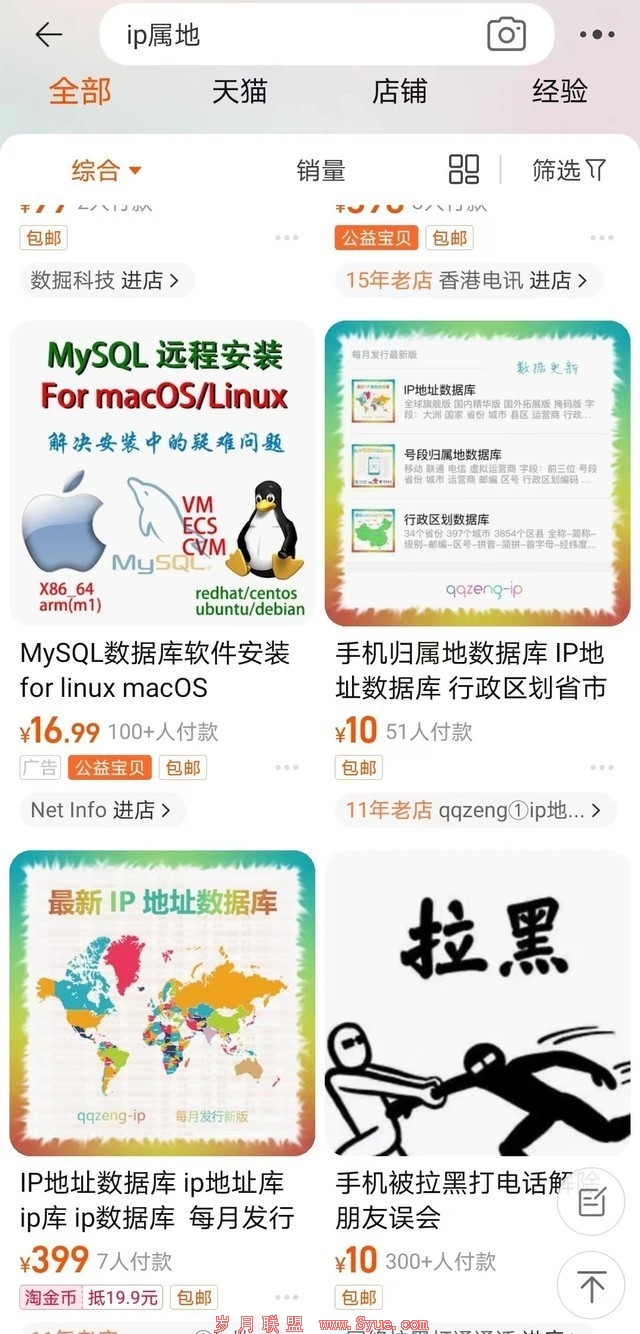Enter the 数掘科技 shop
The height and width of the screenshot is (1334, 640).
(105, 280)
